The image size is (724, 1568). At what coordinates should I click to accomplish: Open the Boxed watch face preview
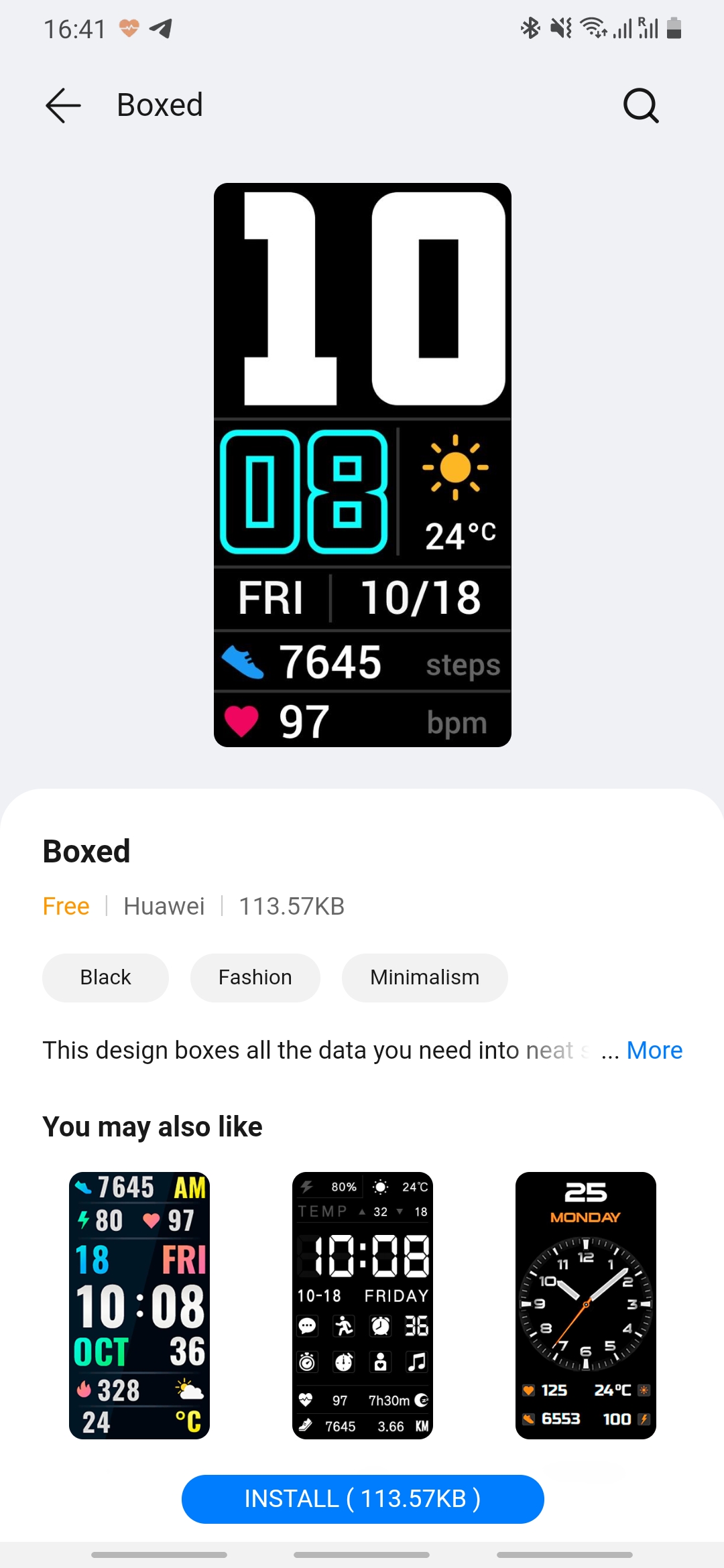pyautogui.click(x=362, y=464)
